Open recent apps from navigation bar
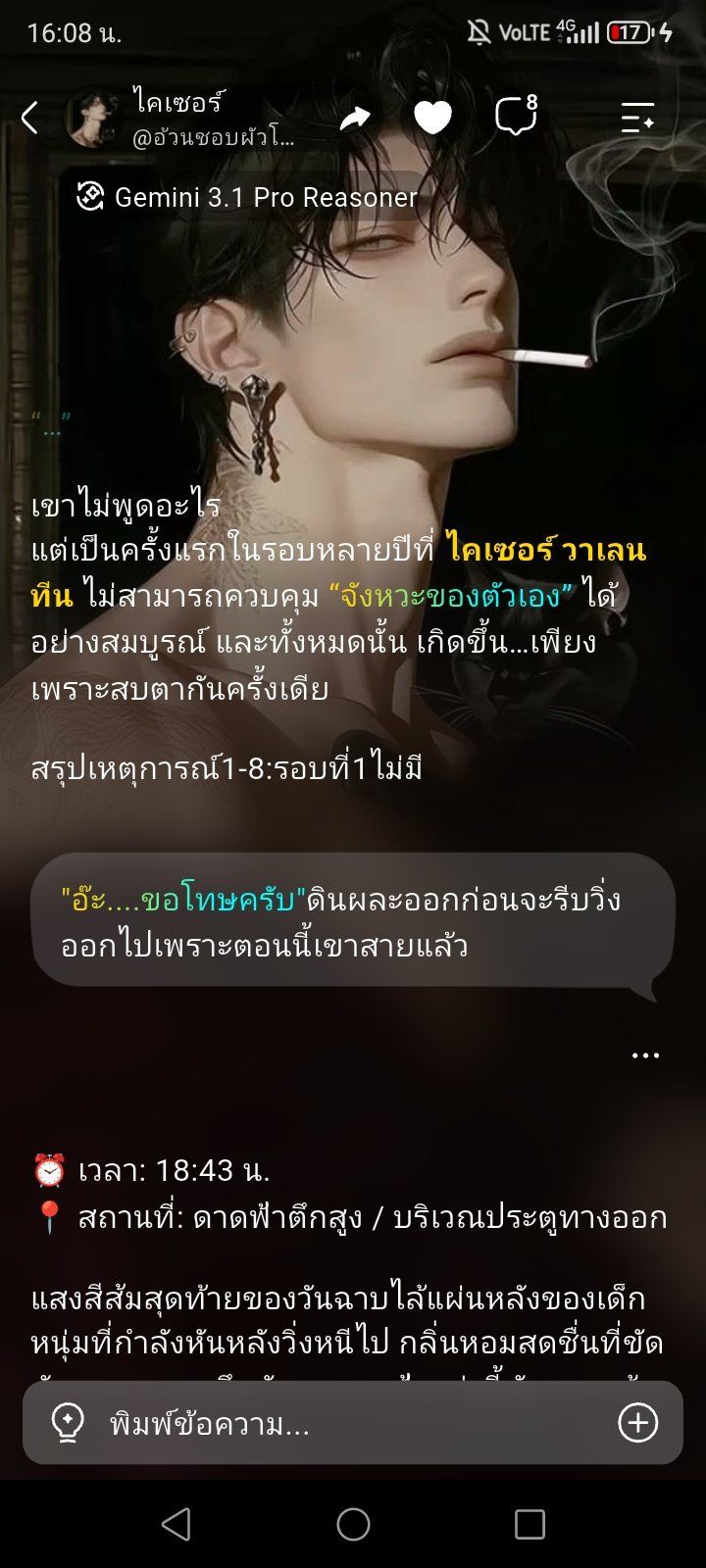Image resolution: width=706 pixels, height=1568 pixels. tap(529, 1524)
